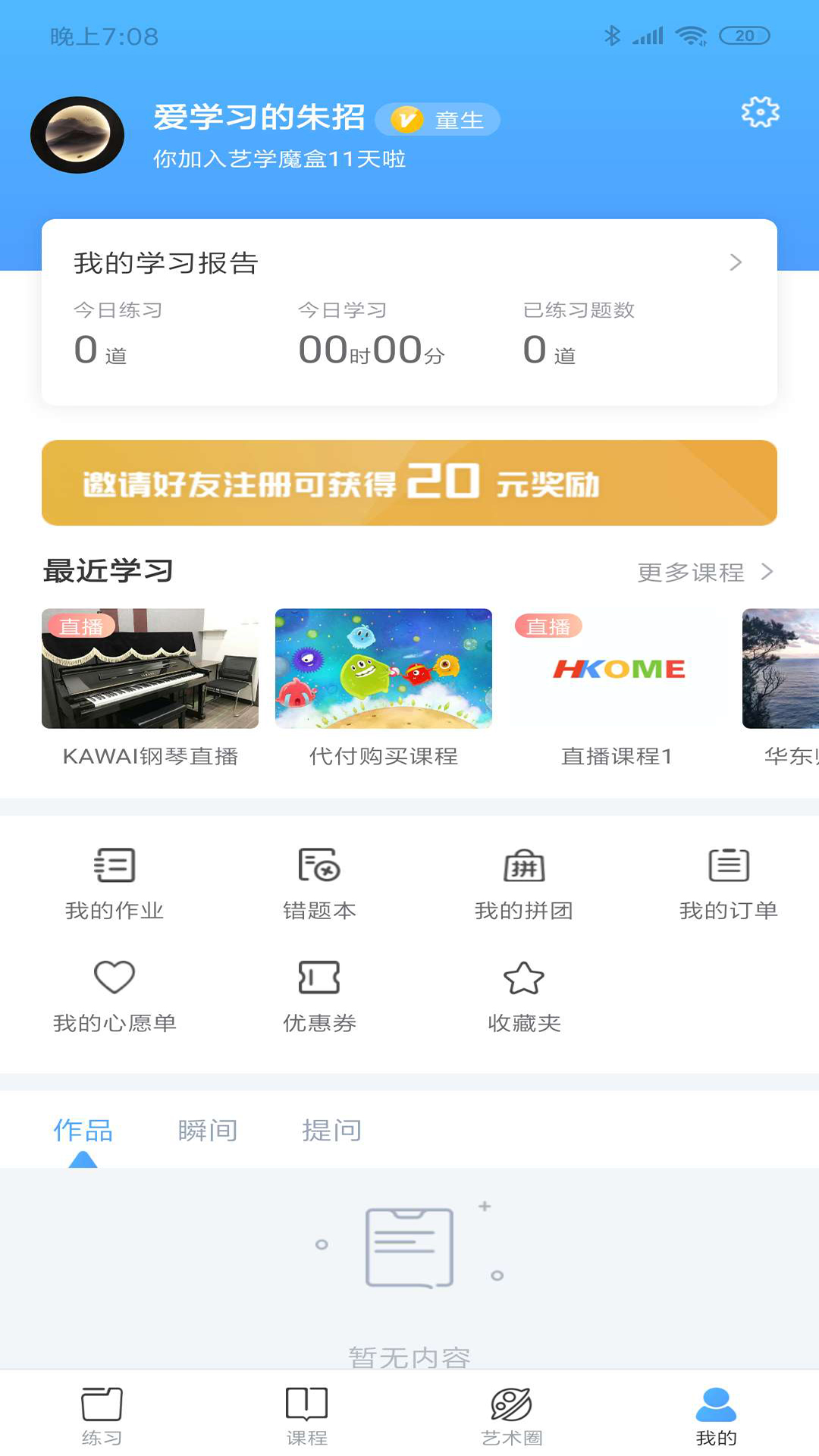This screenshot has height=1456, width=819.
Task: Expand 更多课程 to see more courses
Action: [x=705, y=572]
